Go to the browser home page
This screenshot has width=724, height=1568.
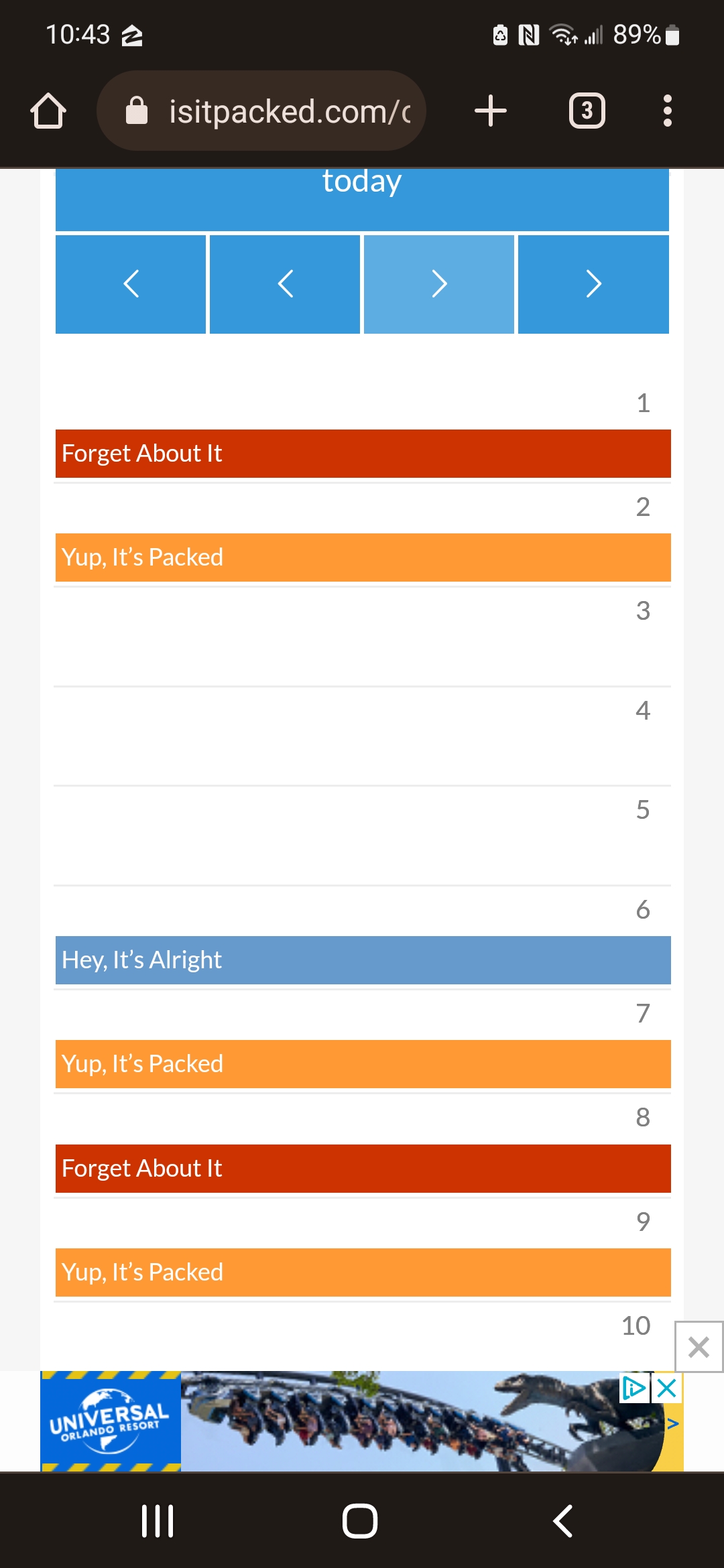pyautogui.click(x=48, y=111)
